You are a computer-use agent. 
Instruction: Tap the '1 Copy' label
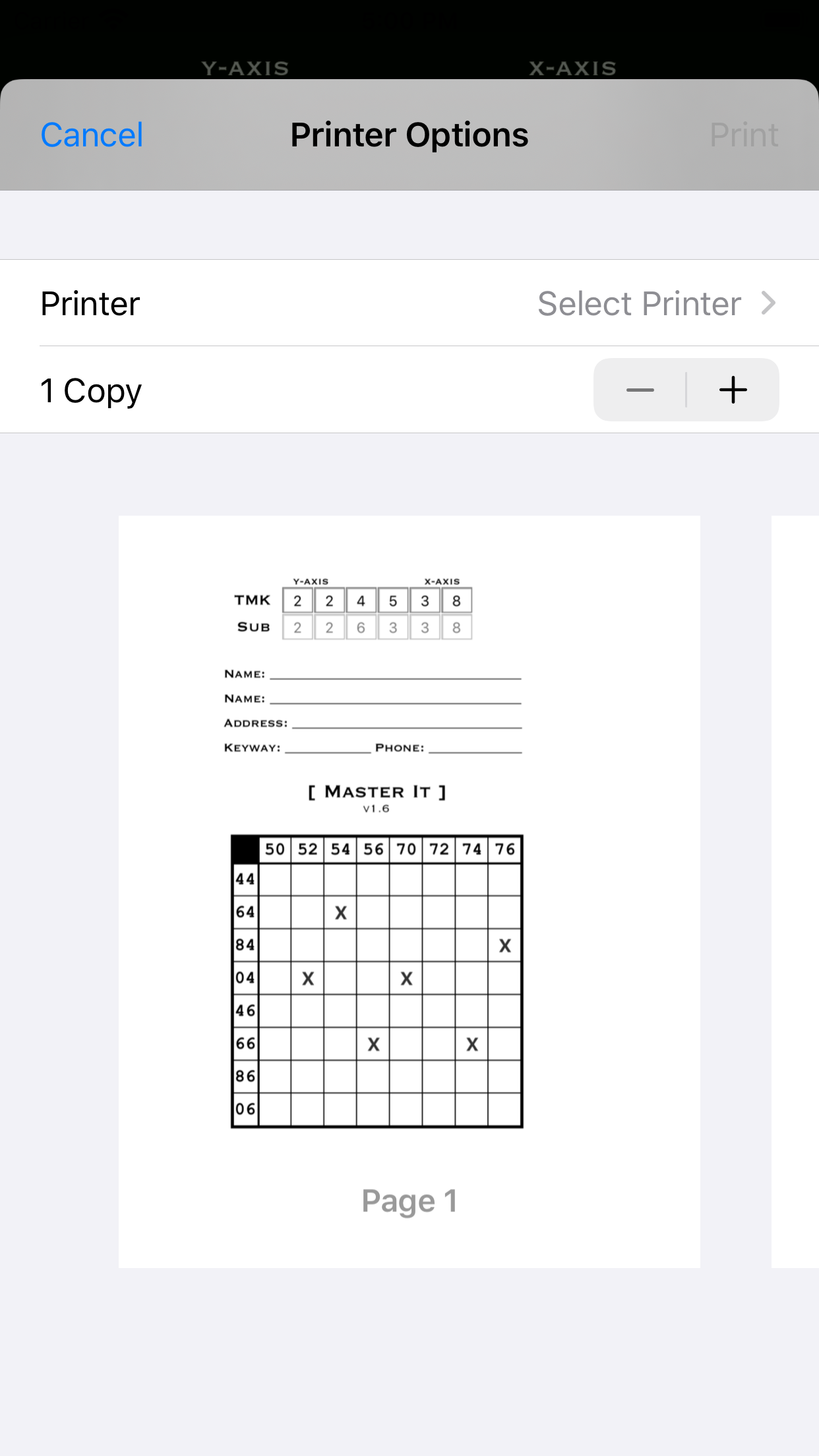pyautogui.click(x=91, y=390)
